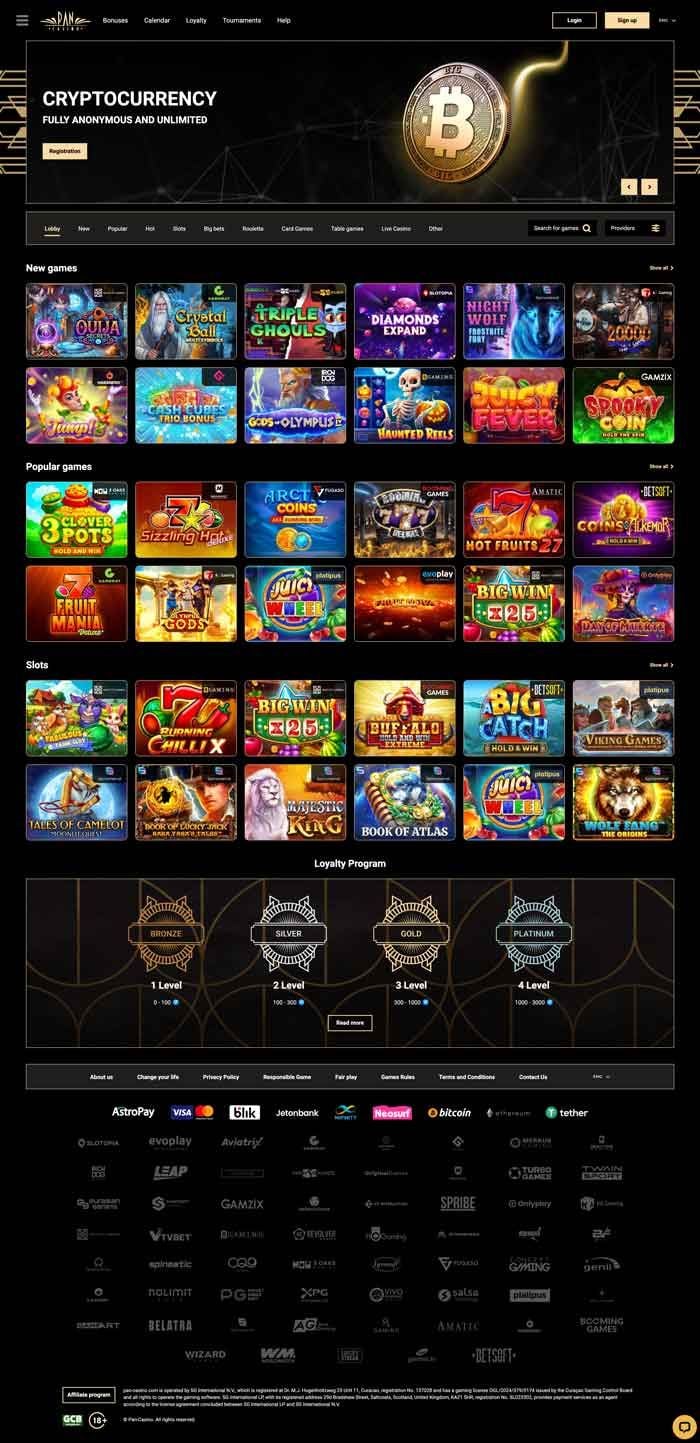Switch to the Roulette category tab
This screenshot has height=1443, width=700.
253,229
